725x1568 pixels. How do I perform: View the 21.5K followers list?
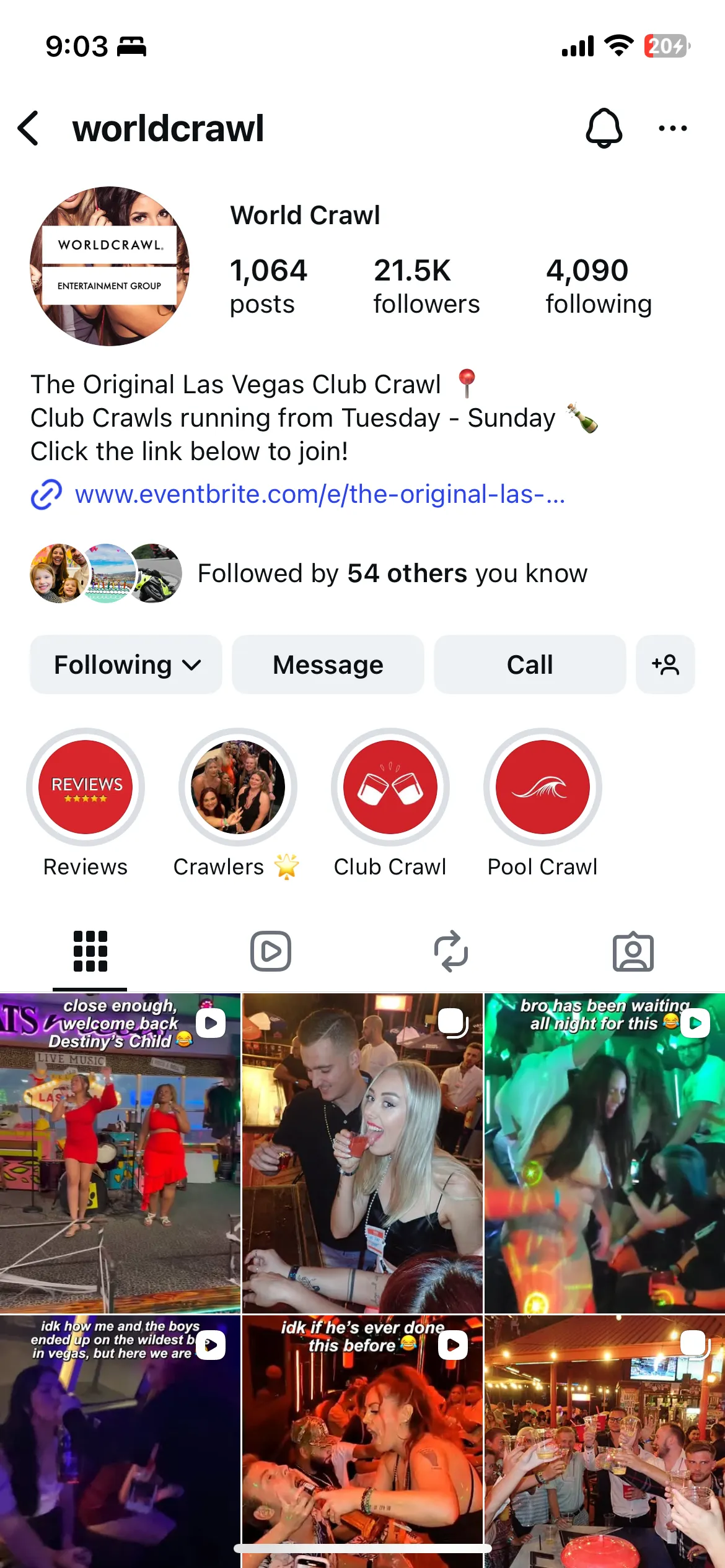[x=426, y=287]
